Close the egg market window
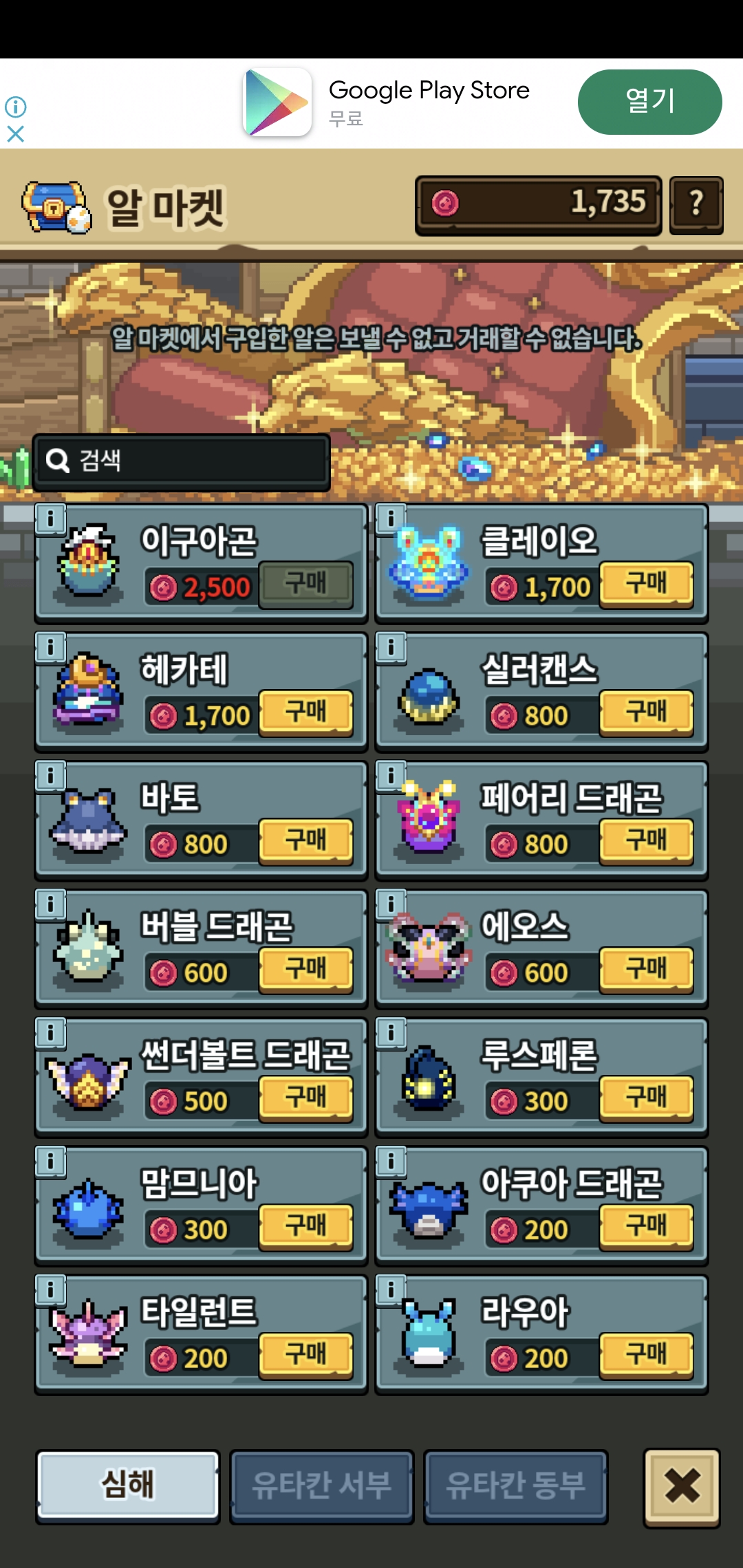The height and width of the screenshot is (1568, 743). [682, 1488]
